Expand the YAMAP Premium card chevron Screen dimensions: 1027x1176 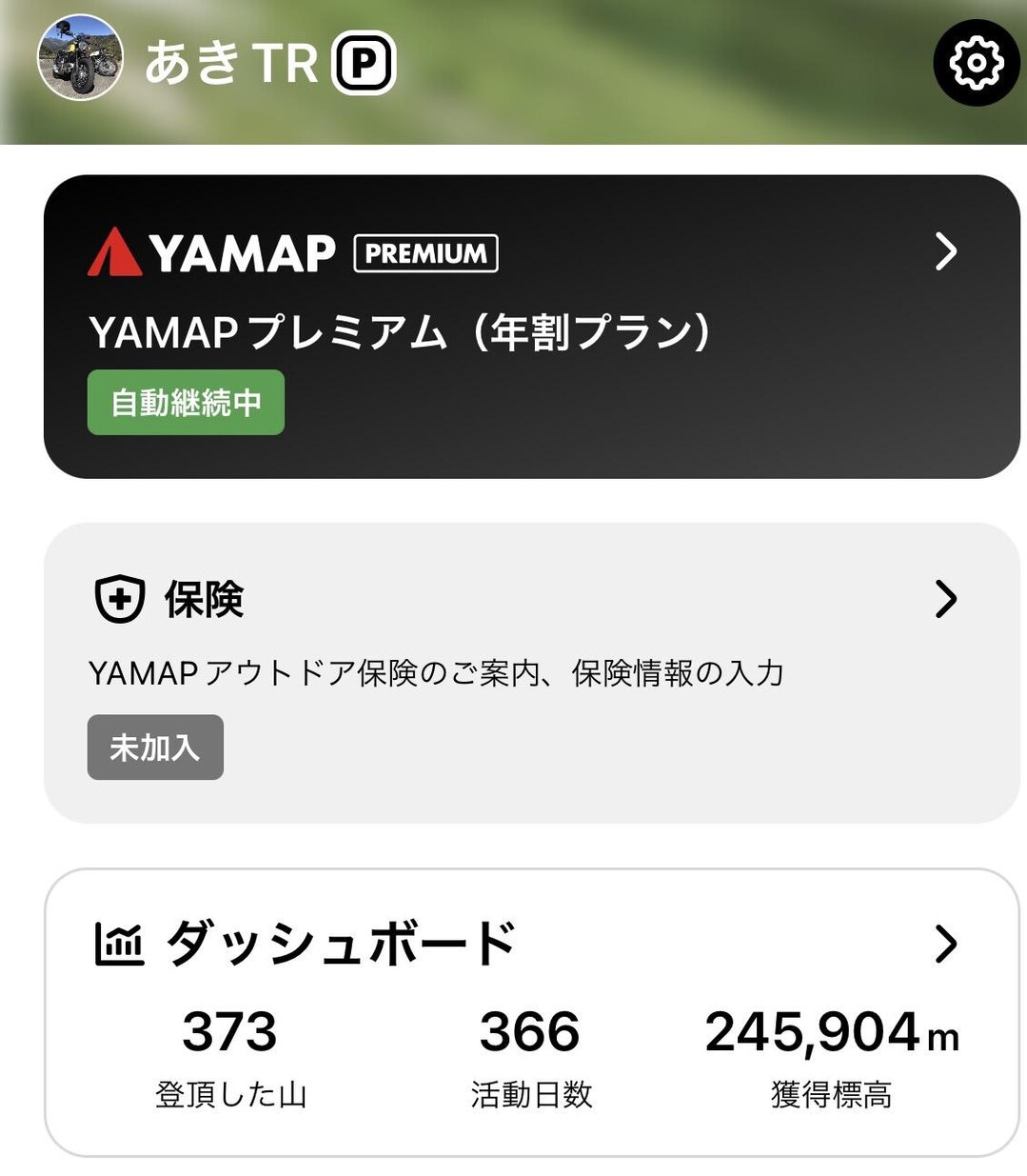[946, 250]
